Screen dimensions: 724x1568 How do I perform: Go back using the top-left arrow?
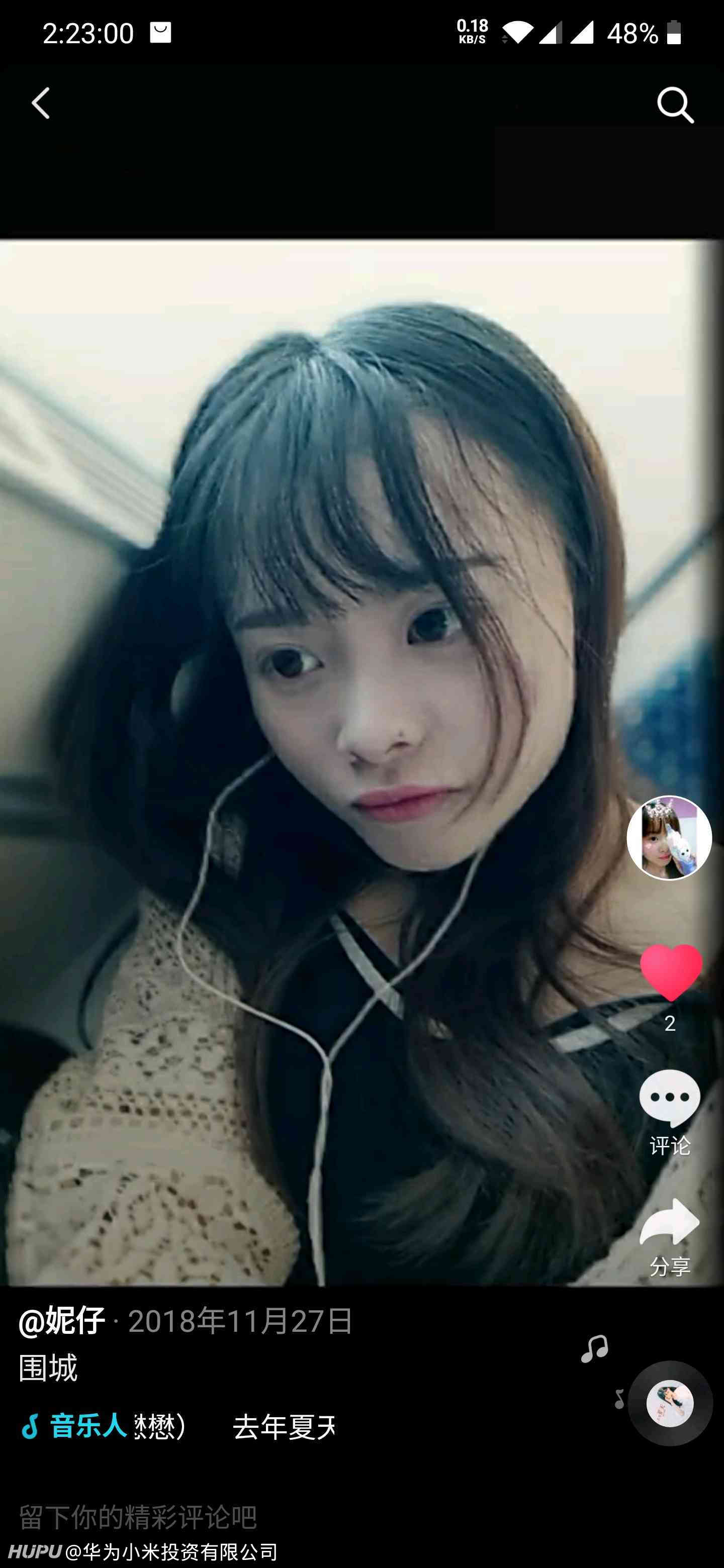coord(40,103)
